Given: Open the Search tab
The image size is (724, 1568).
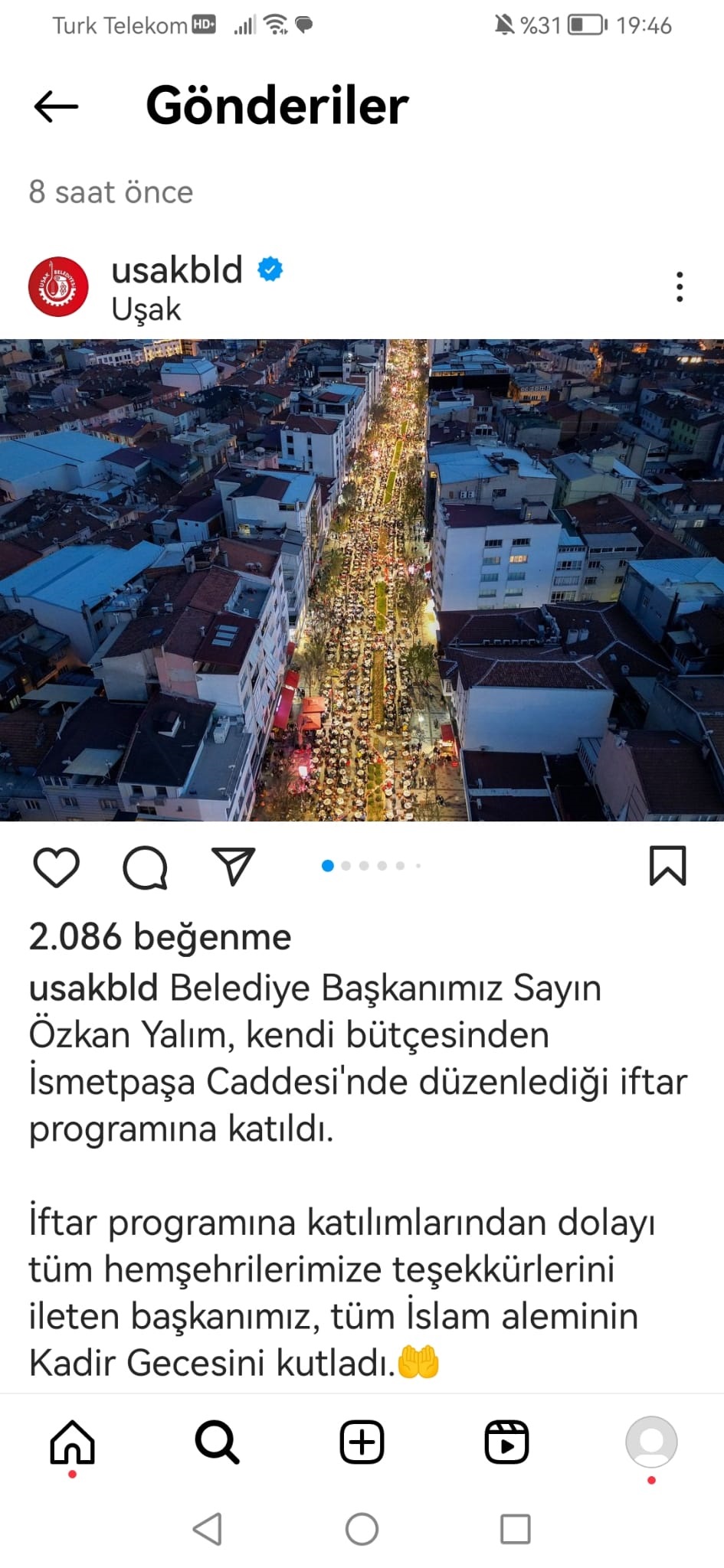Looking at the screenshot, I should click(x=217, y=1442).
